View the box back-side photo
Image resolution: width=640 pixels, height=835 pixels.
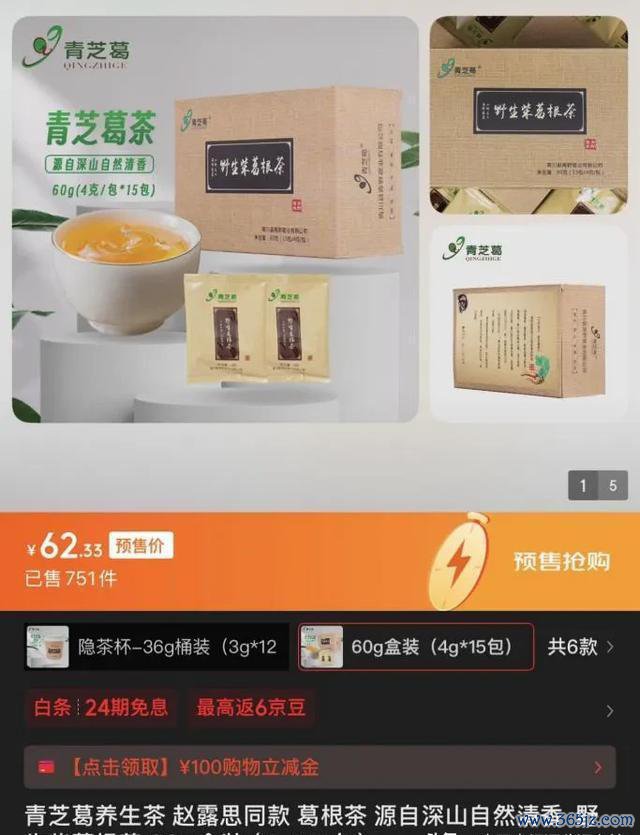tap(527, 324)
